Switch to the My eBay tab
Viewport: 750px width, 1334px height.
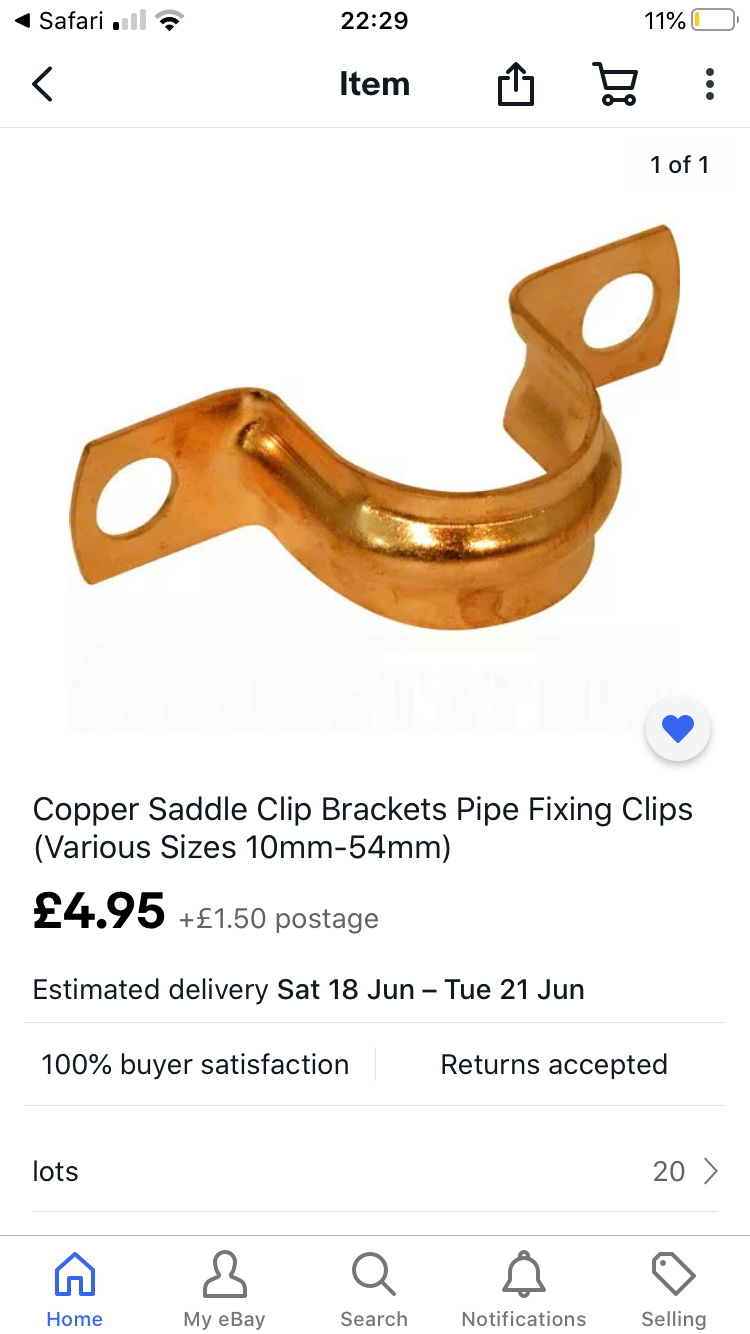(224, 1290)
